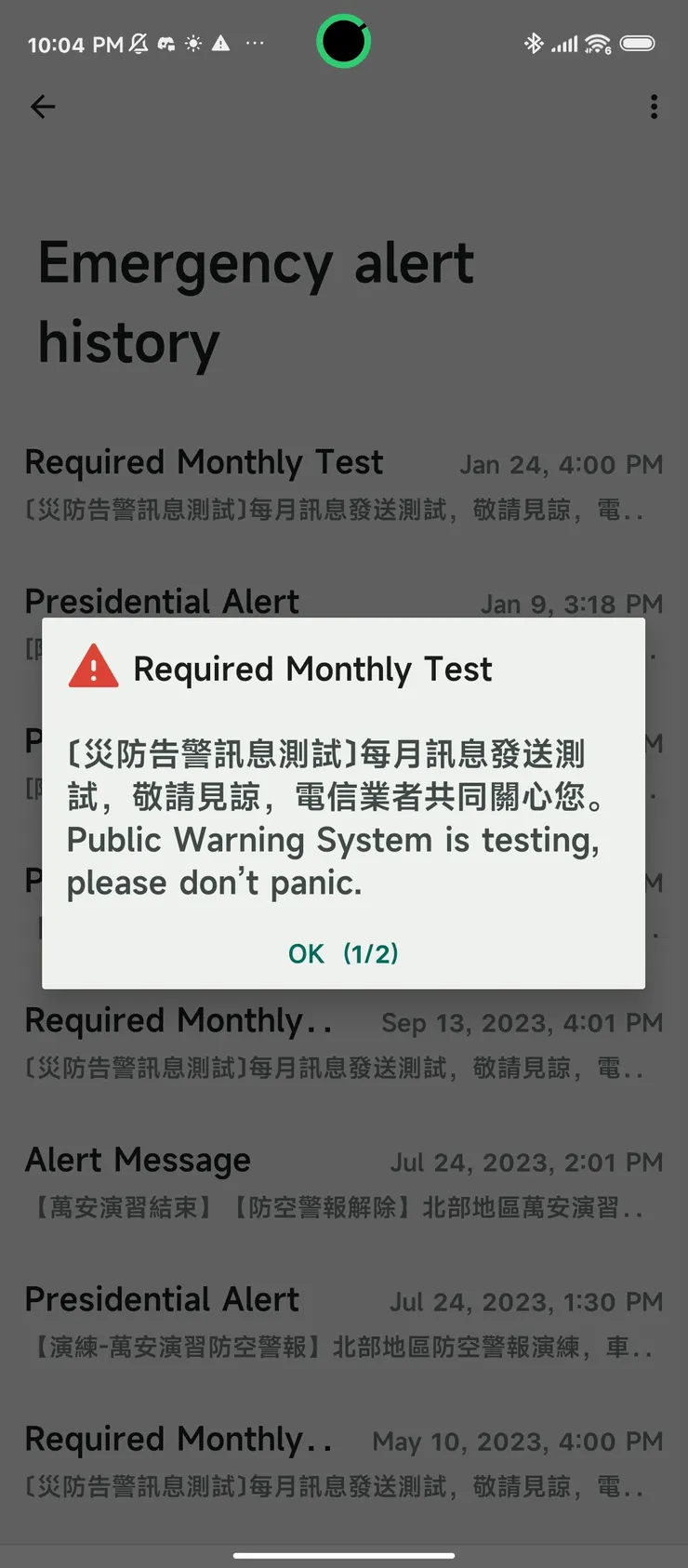Tap the Bluetooth icon in the status bar
This screenshot has width=688, height=1568.
[535, 42]
